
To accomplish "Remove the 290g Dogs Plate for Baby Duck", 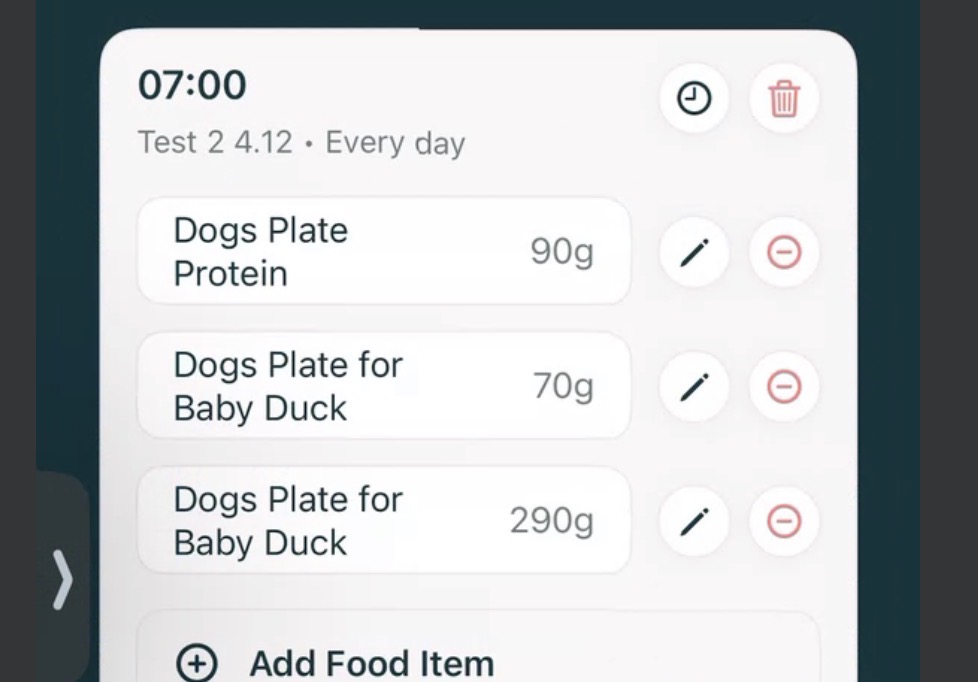I will point(784,521).
